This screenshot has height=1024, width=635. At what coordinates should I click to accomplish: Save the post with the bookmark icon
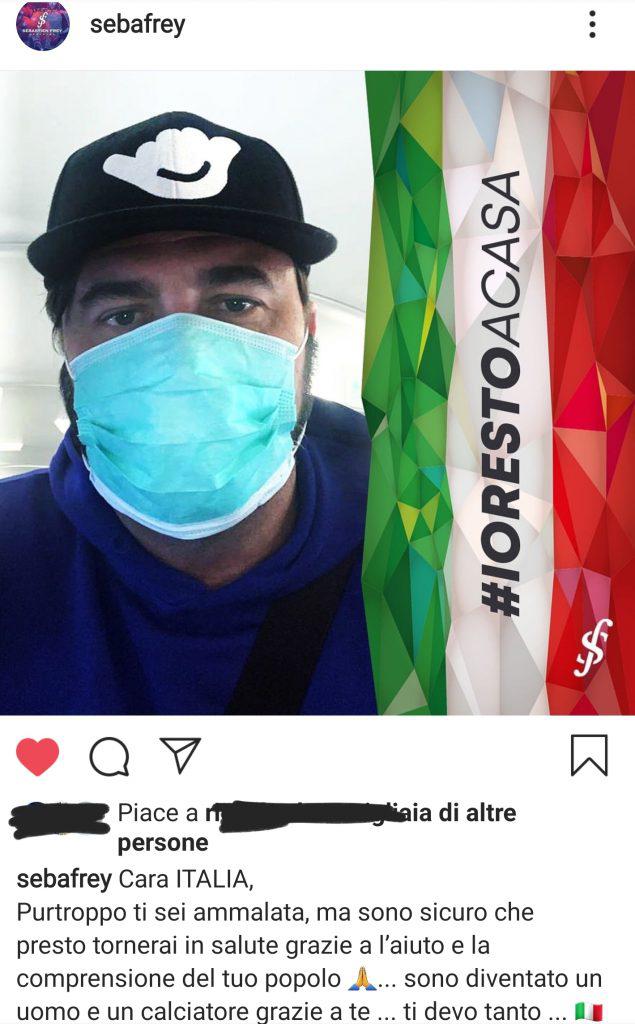coord(589,756)
